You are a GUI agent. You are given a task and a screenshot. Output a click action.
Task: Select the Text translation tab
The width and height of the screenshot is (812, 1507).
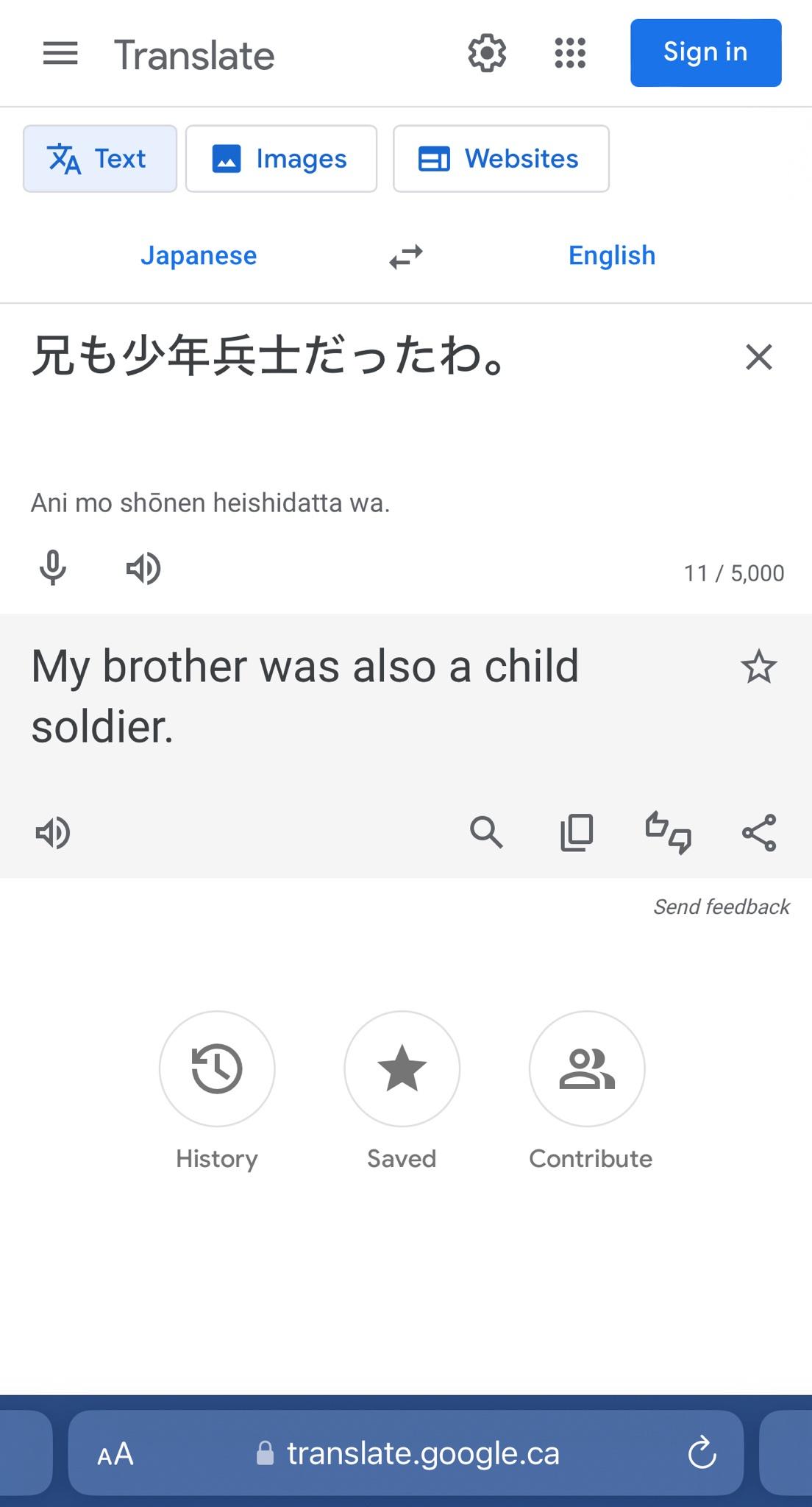100,159
